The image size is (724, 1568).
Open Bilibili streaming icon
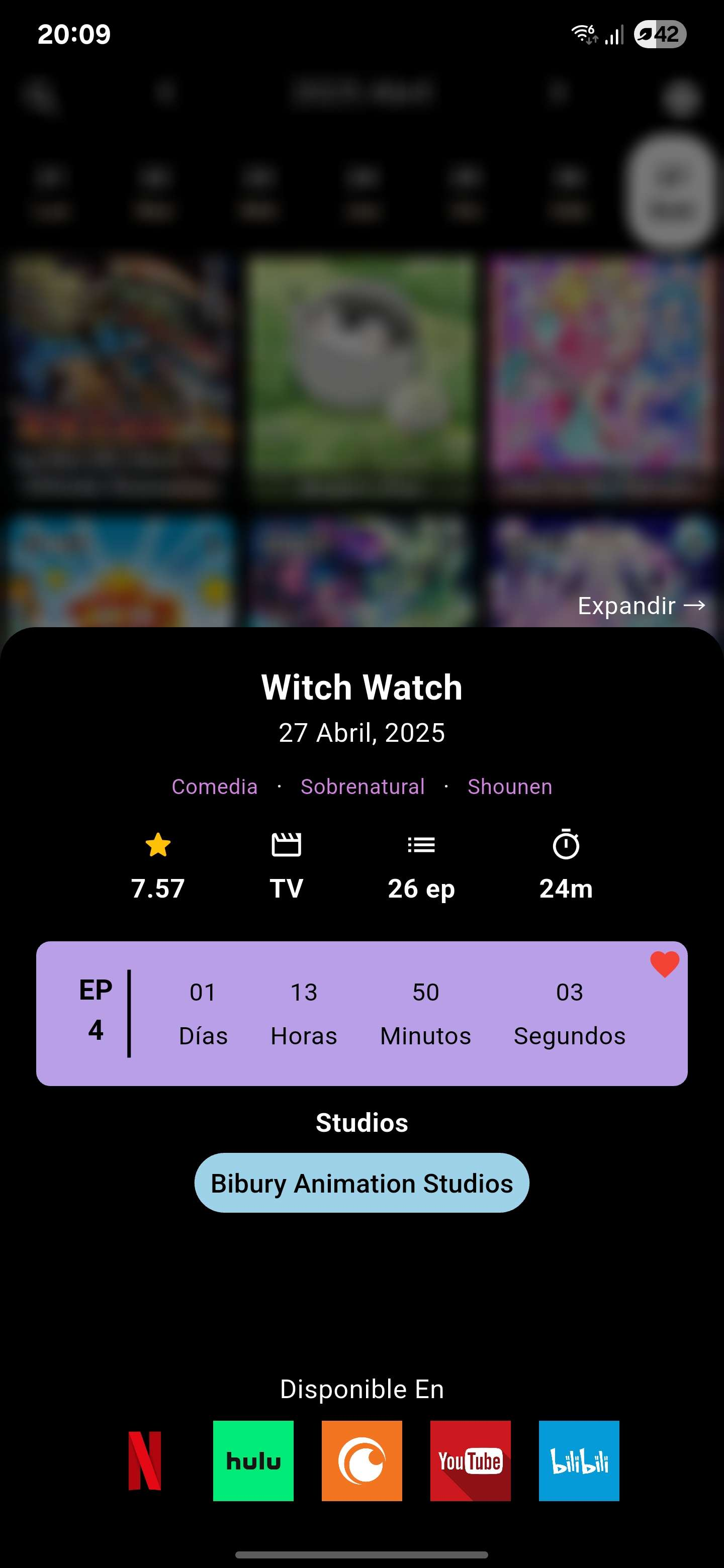click(x=579, y=1460)
